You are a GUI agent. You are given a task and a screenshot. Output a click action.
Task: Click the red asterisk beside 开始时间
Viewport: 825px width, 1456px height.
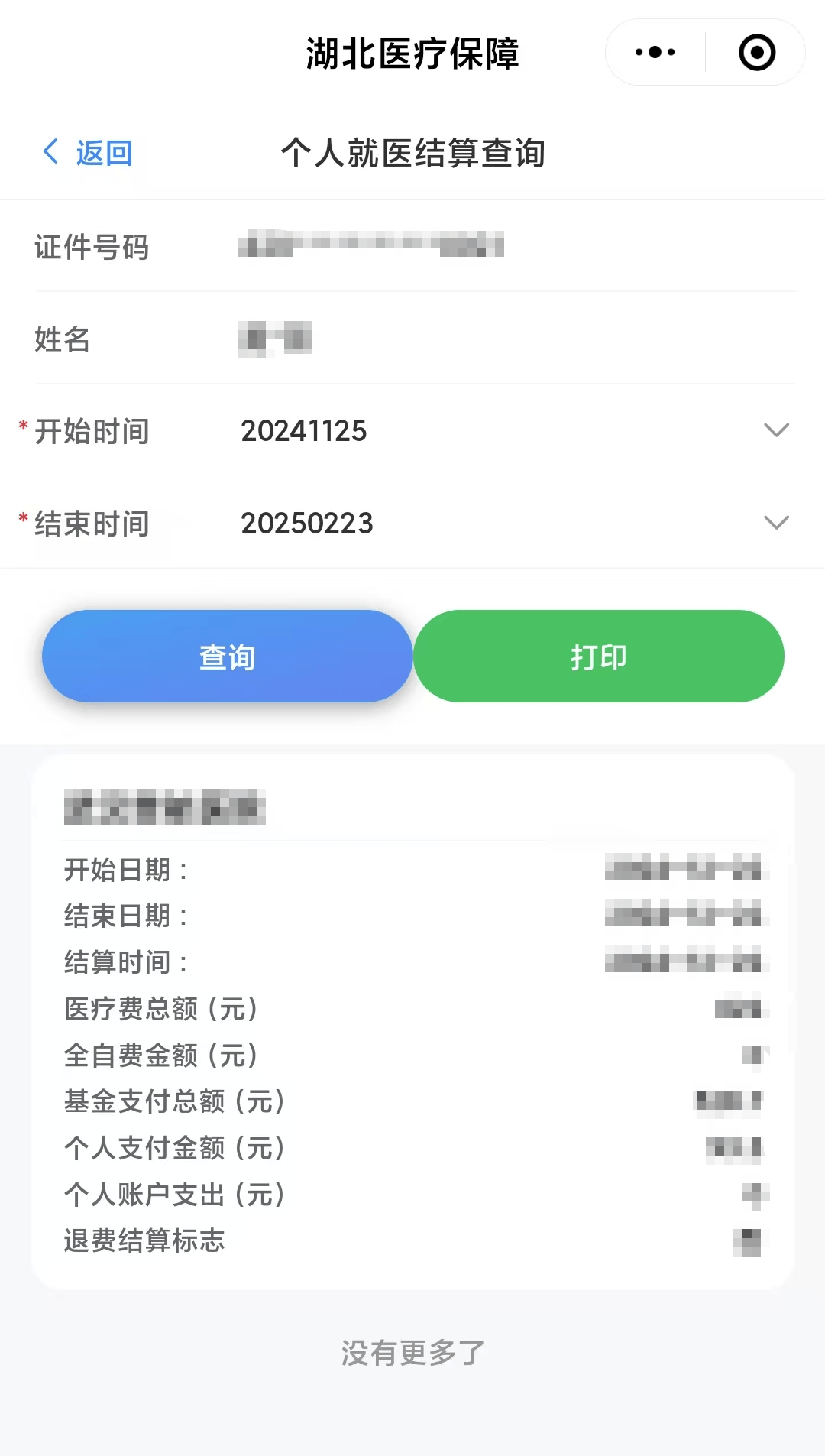tap(23, 430)
